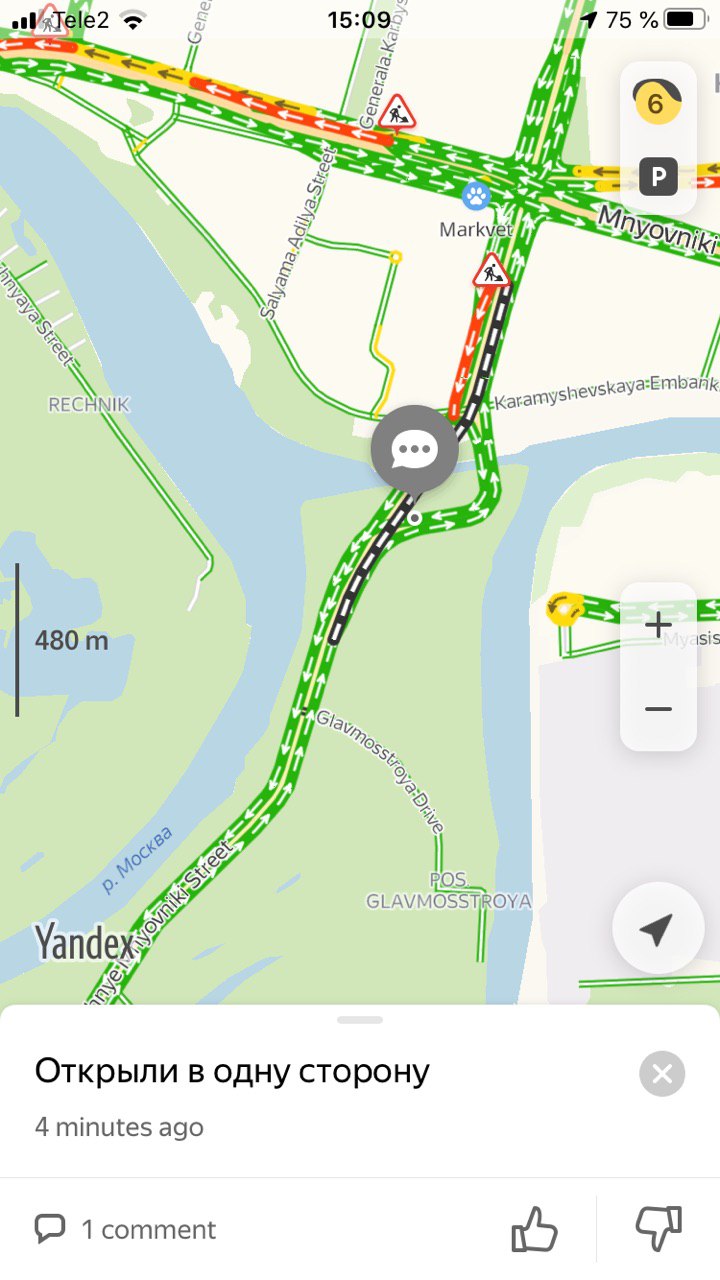
Task: Open the Markvet place marker
Action: (476, 194)
